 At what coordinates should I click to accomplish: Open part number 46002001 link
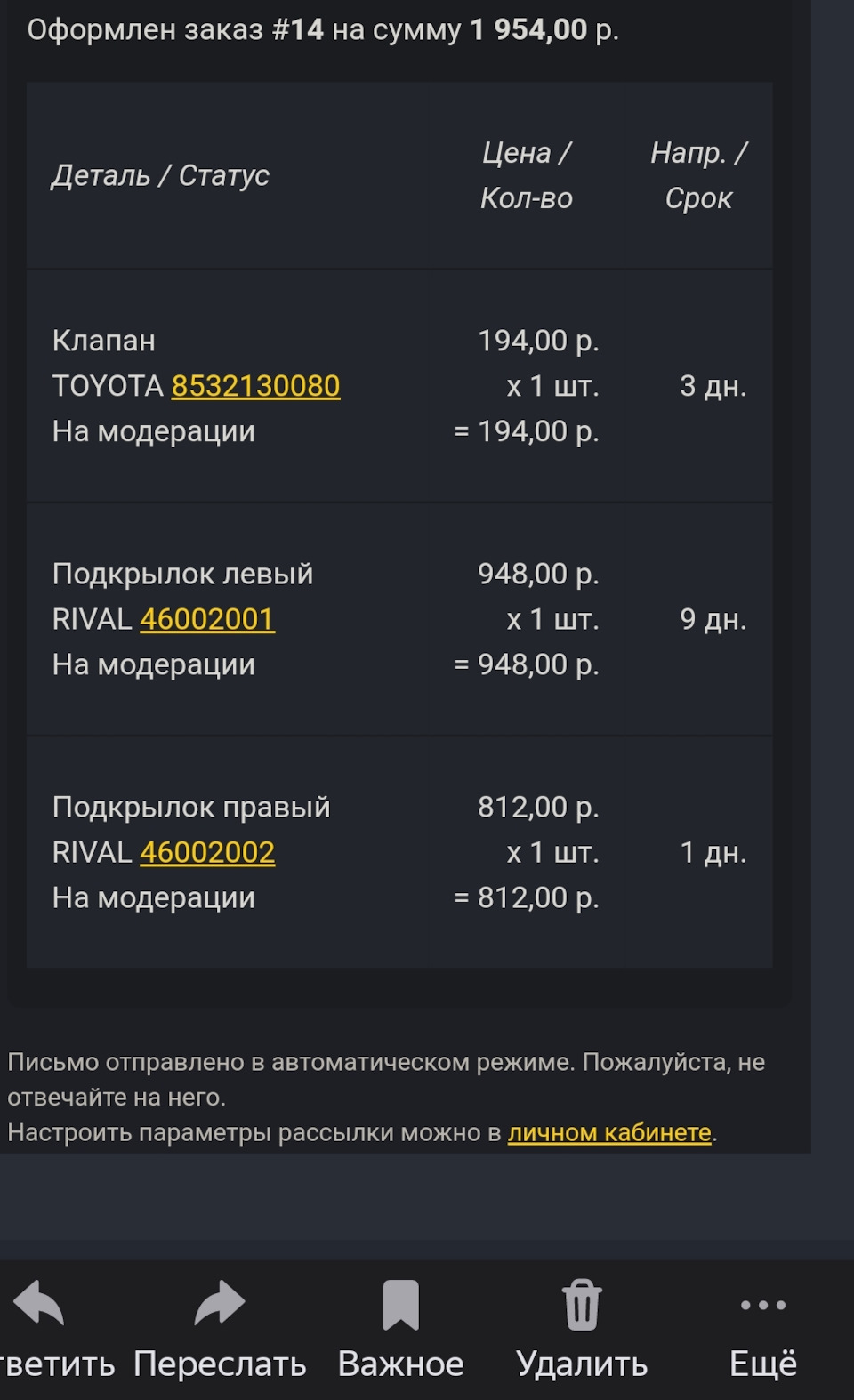(207, 619)
